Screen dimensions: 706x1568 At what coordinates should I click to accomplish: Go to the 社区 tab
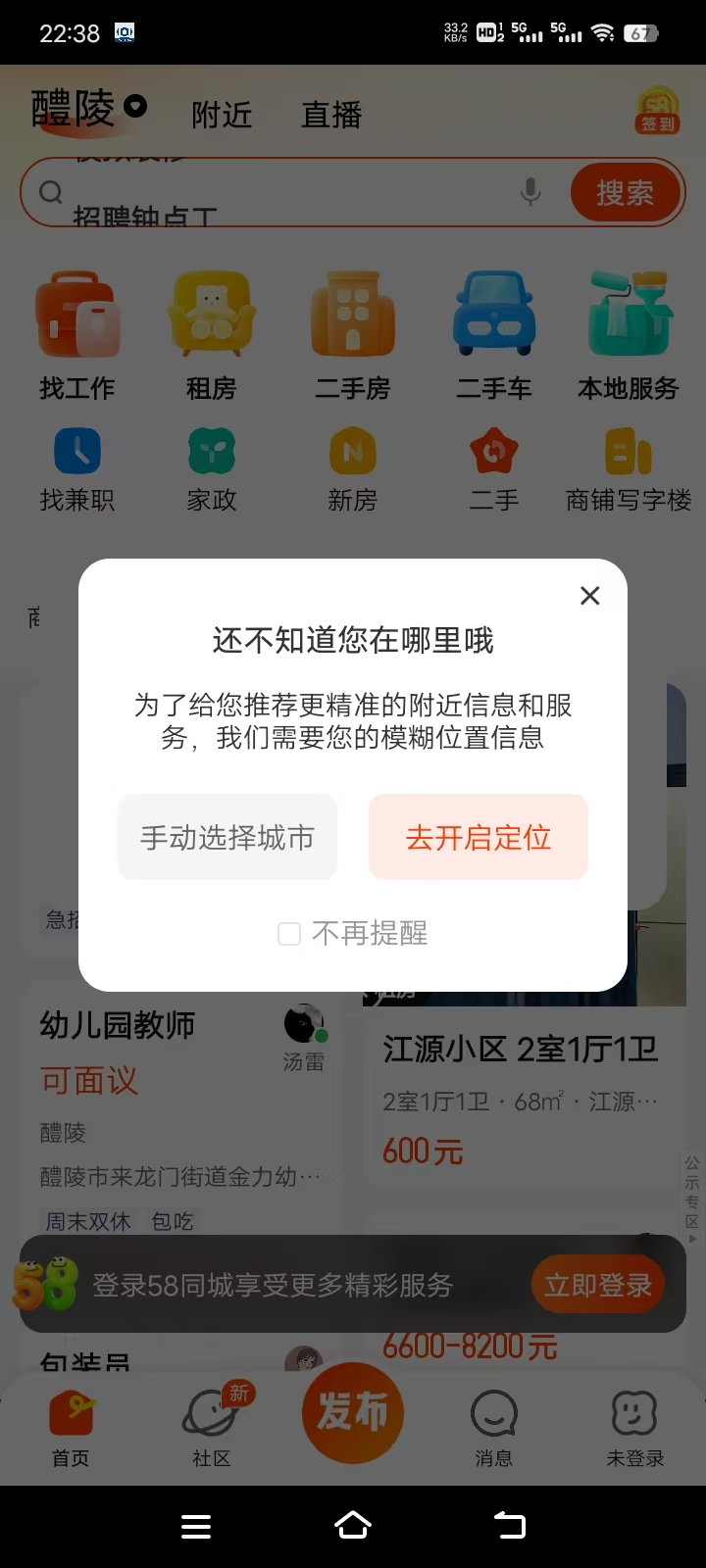pos(212,1429)
